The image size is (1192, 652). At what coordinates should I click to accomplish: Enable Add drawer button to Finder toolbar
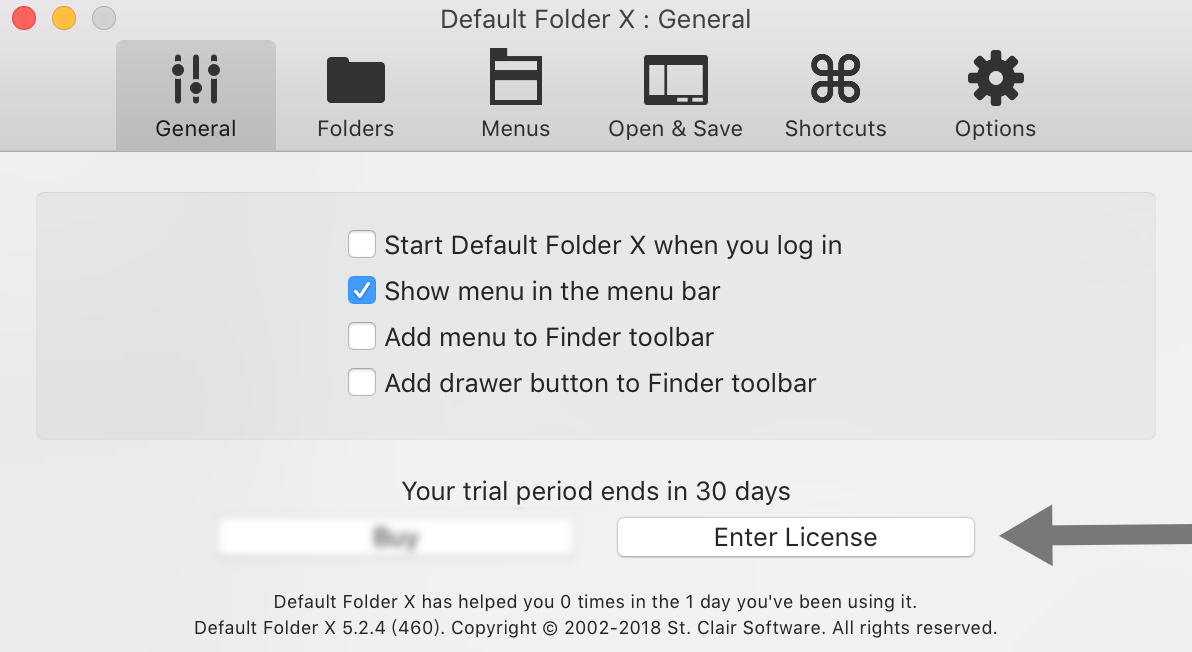(x=362, y=383)
